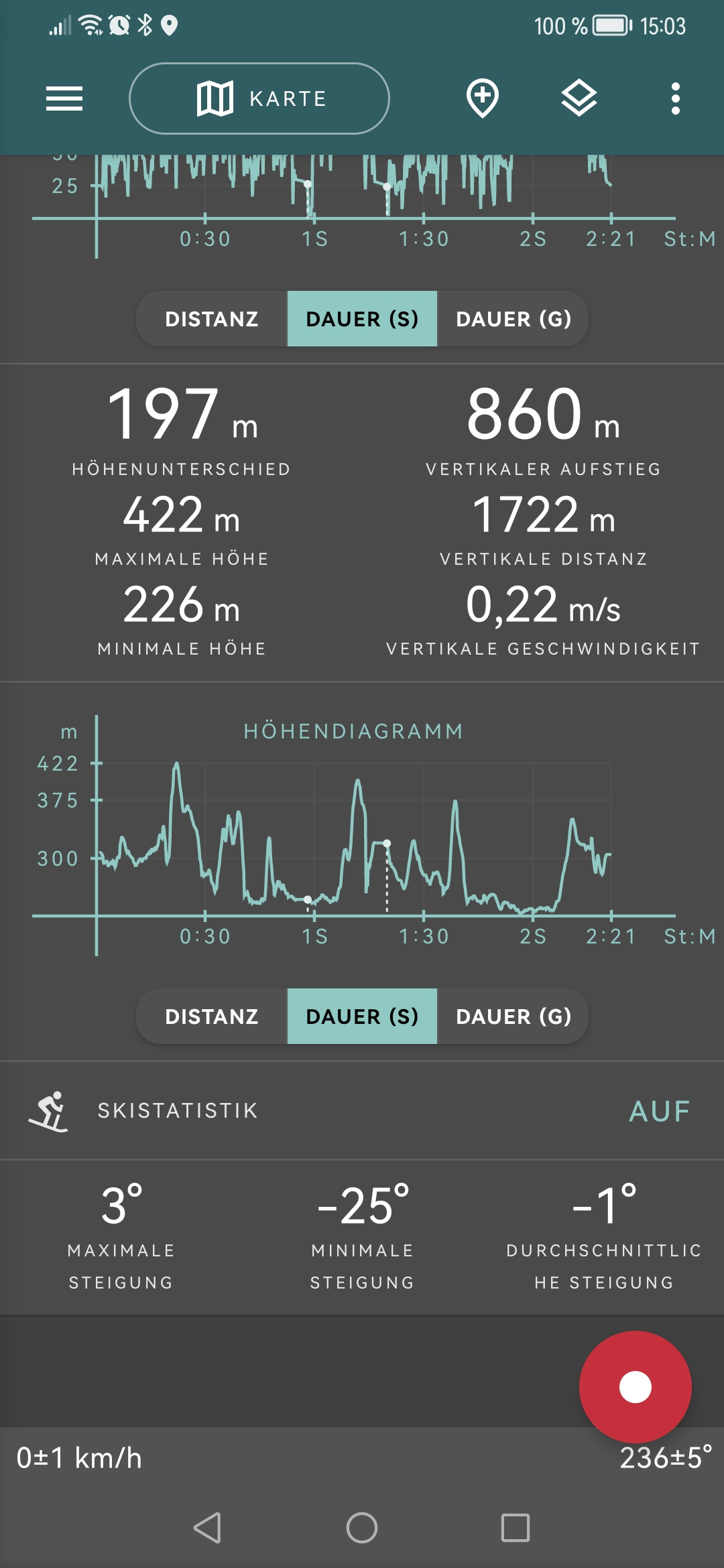Screen dimensions: 724x1568
Task: Open the hamburger drawer menu
Action: pos(64,99)
